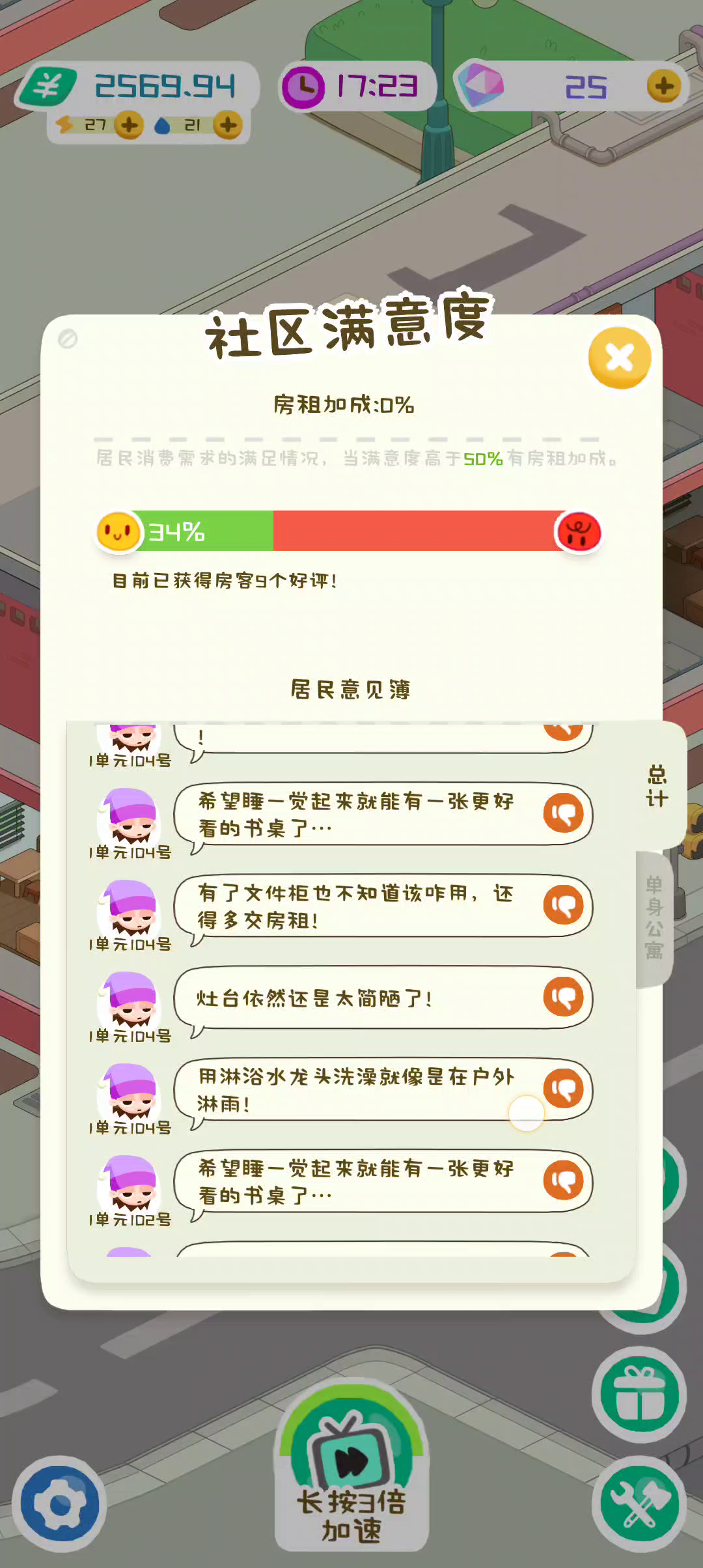703x1568 pixels.
Task: Open the gift box rewards
Action: [x=639, y=1394]
